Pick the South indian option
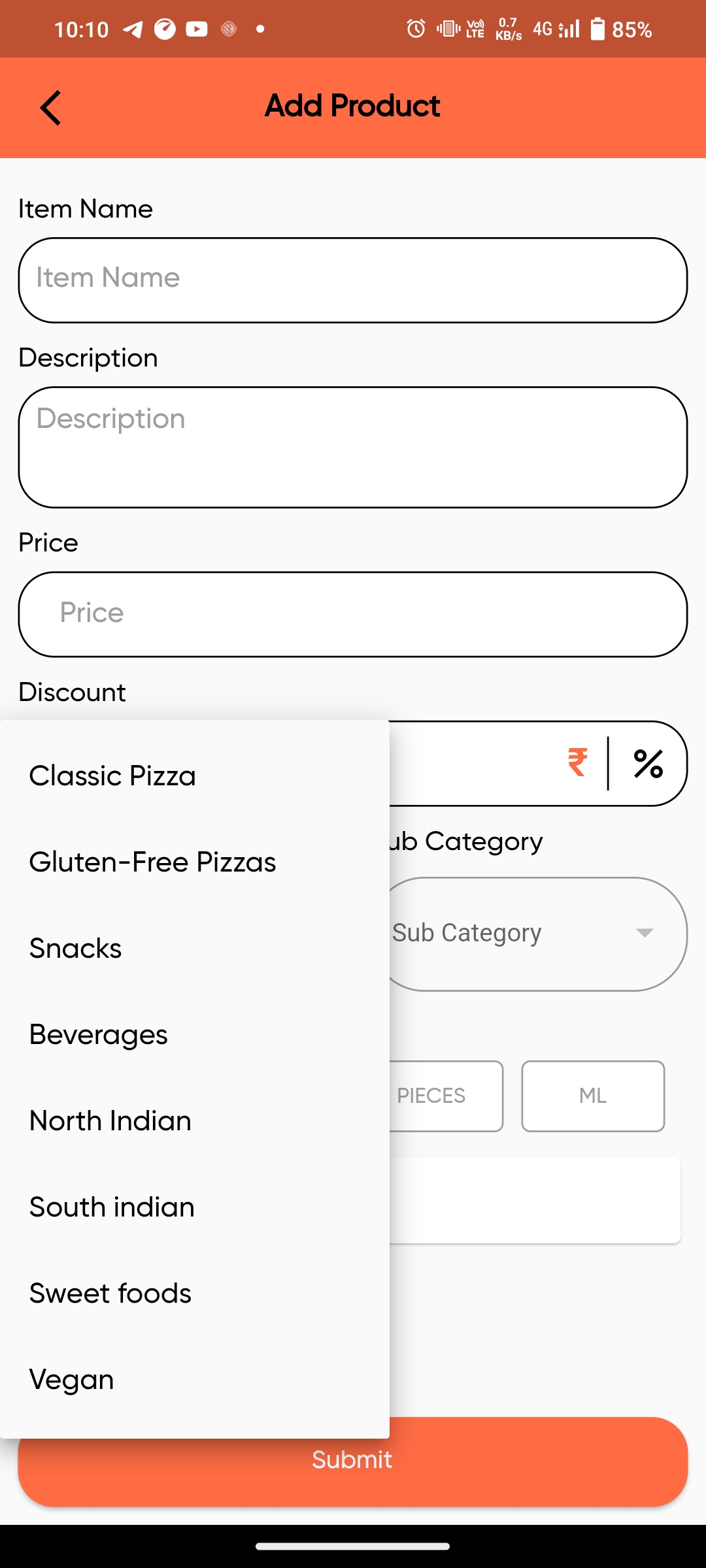706x1568 pixels. point(112,1207)
